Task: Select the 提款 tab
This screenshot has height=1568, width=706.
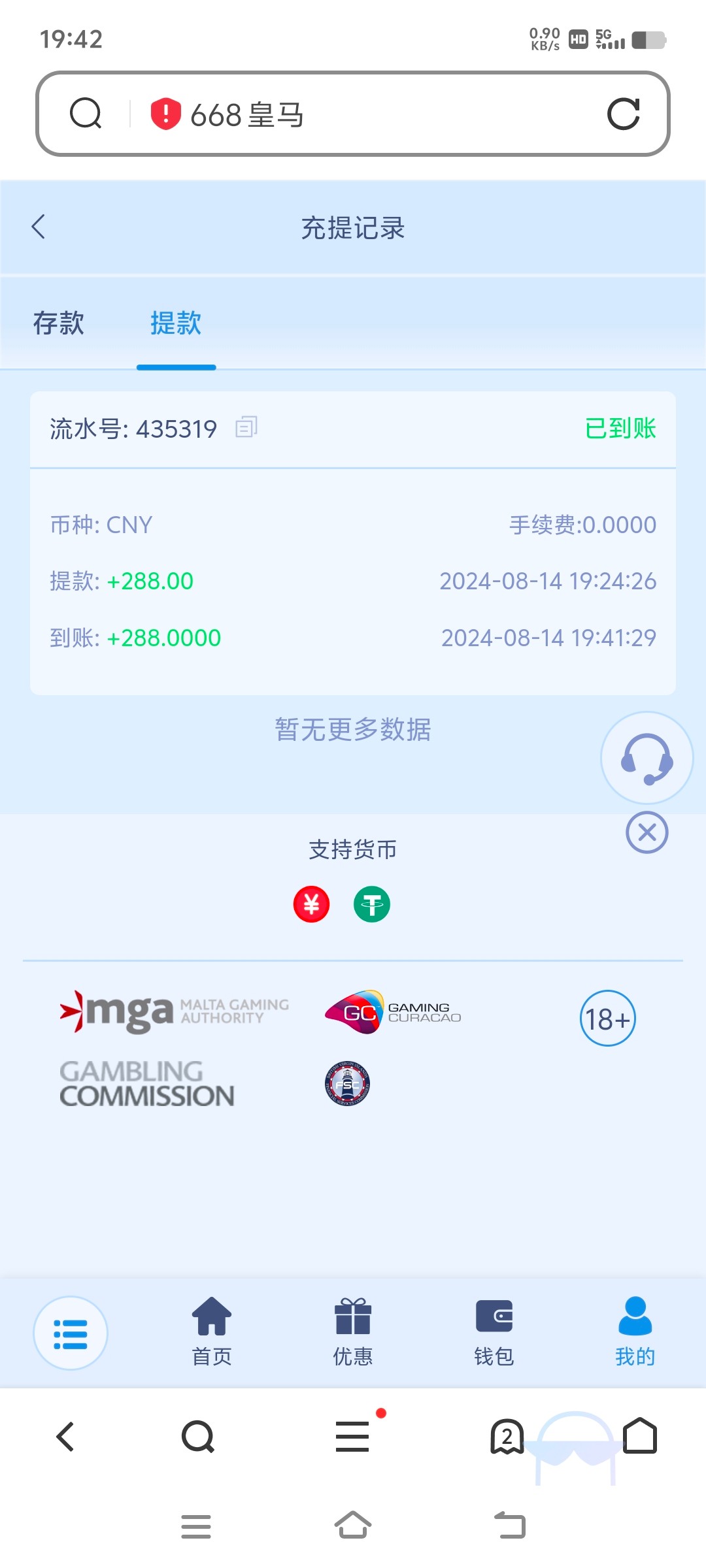Action: [x=176, y=323]
